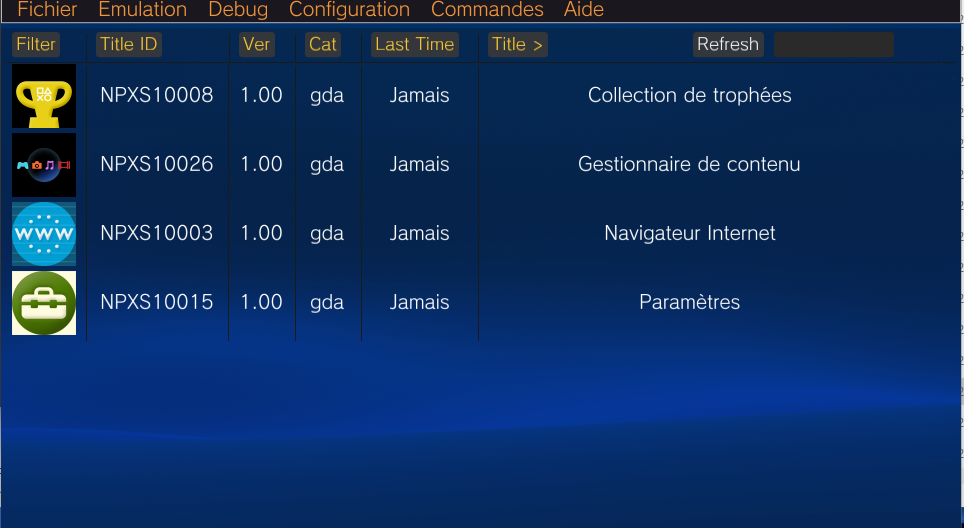Sort by Last Time played
Image resolution: width=964 pixels, height=528 pixels.
click(414, 44)
